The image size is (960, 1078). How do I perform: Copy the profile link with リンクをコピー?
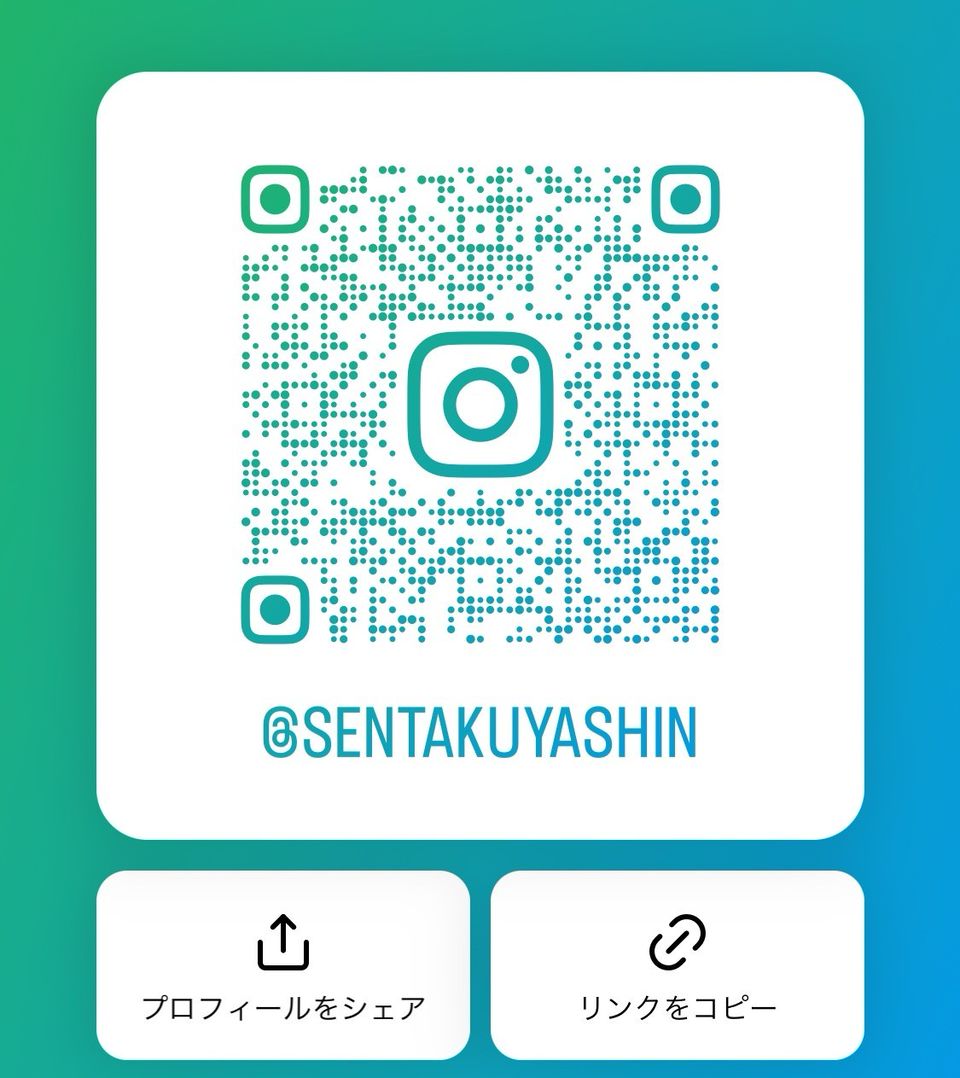(677, 965)
